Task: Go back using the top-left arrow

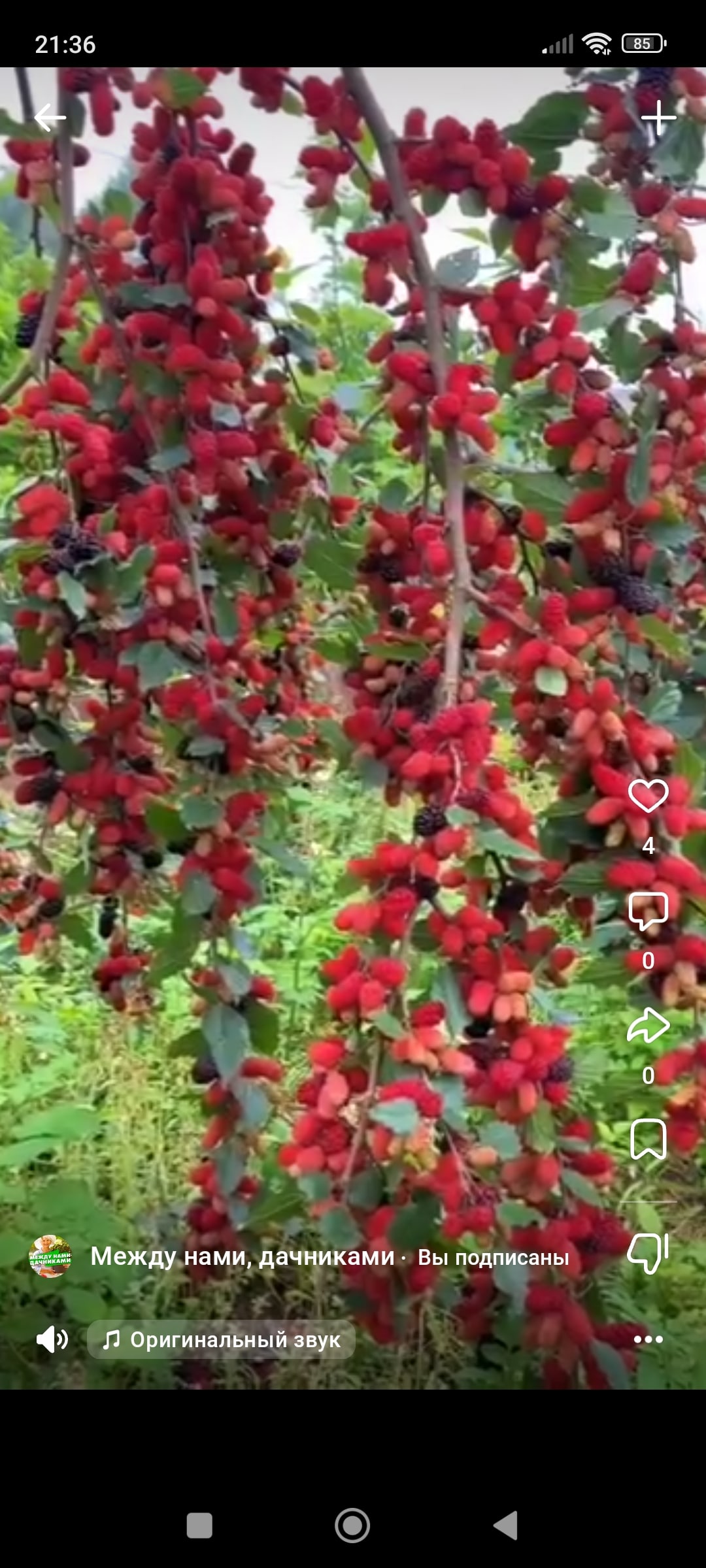Action: click(50, 118)
